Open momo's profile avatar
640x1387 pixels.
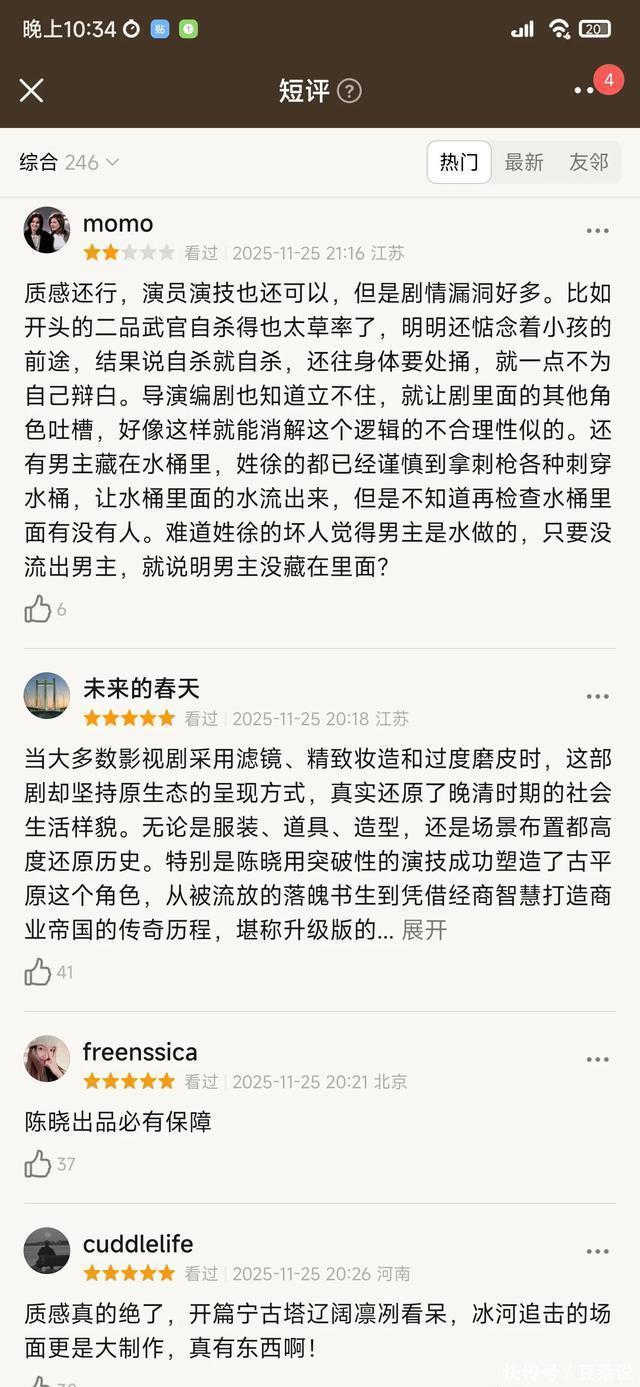tap(47, 231)
